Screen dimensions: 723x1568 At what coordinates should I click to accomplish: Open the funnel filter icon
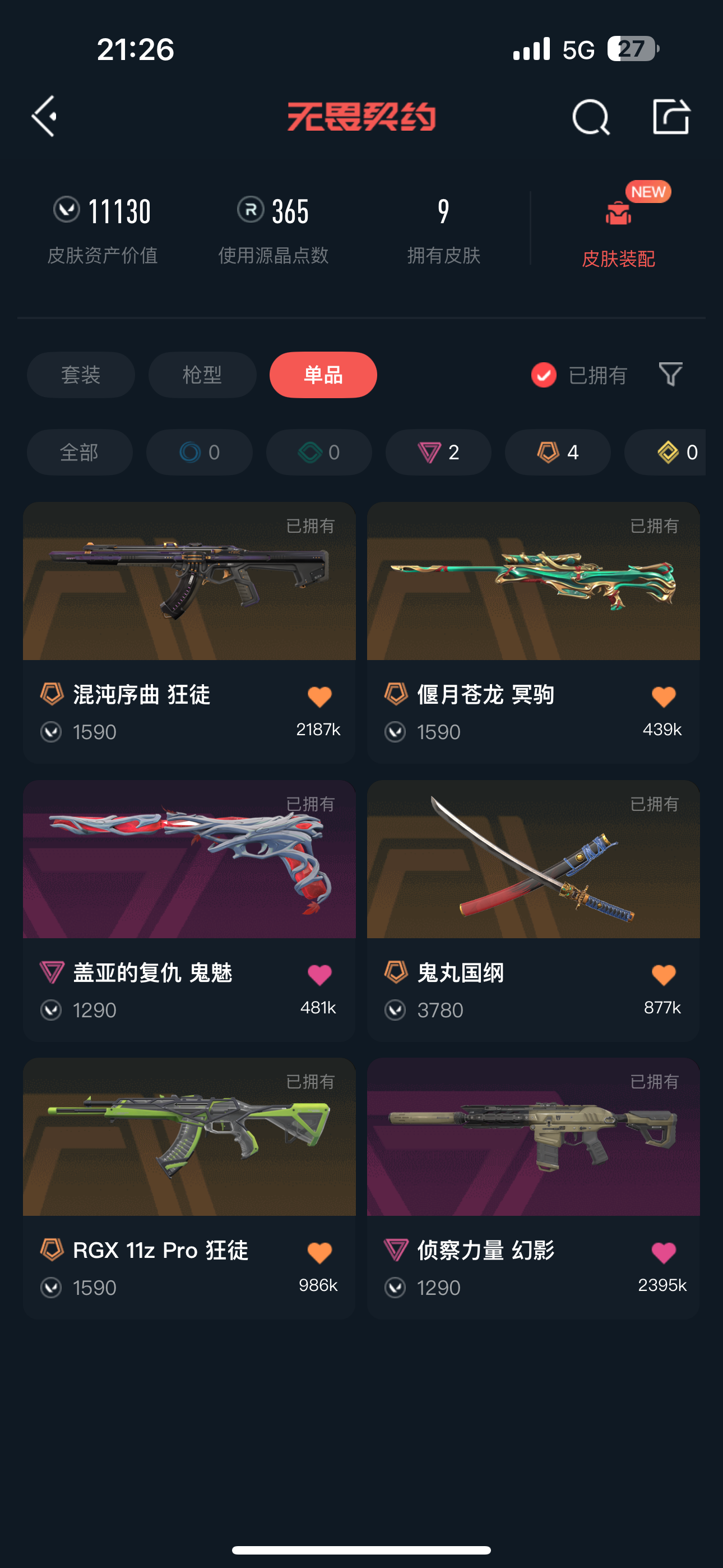(671, 375)
